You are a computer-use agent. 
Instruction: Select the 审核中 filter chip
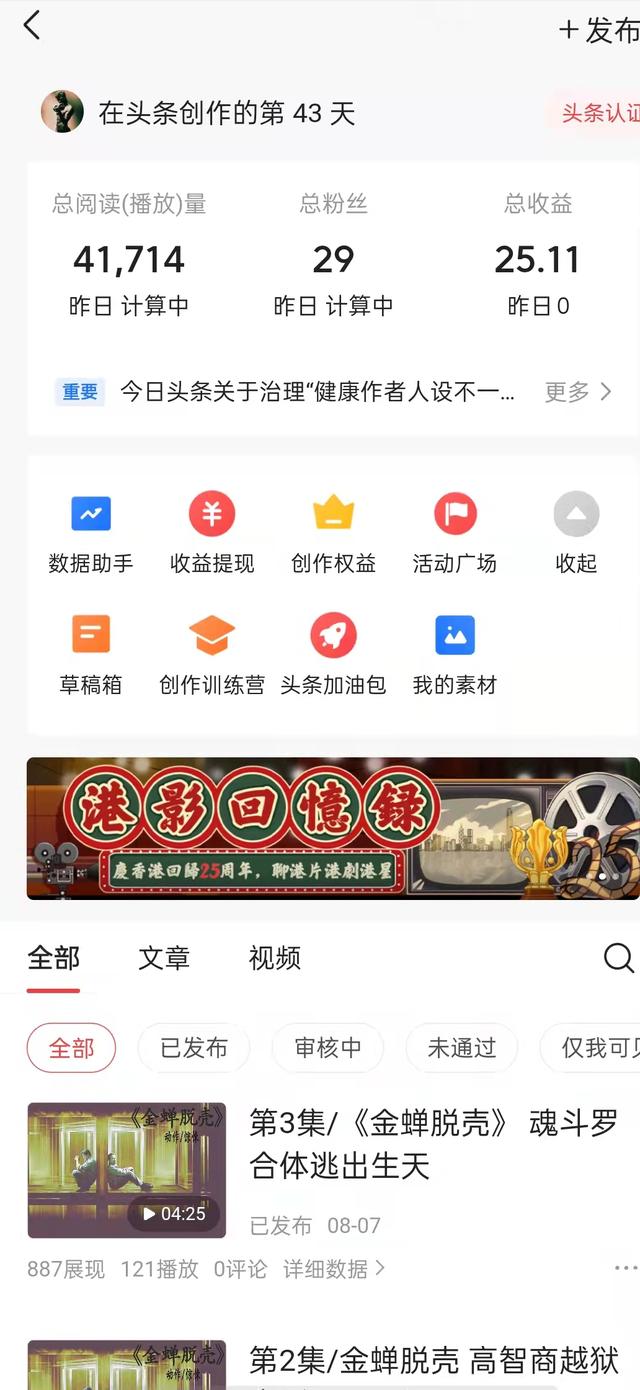point(328,1048)
